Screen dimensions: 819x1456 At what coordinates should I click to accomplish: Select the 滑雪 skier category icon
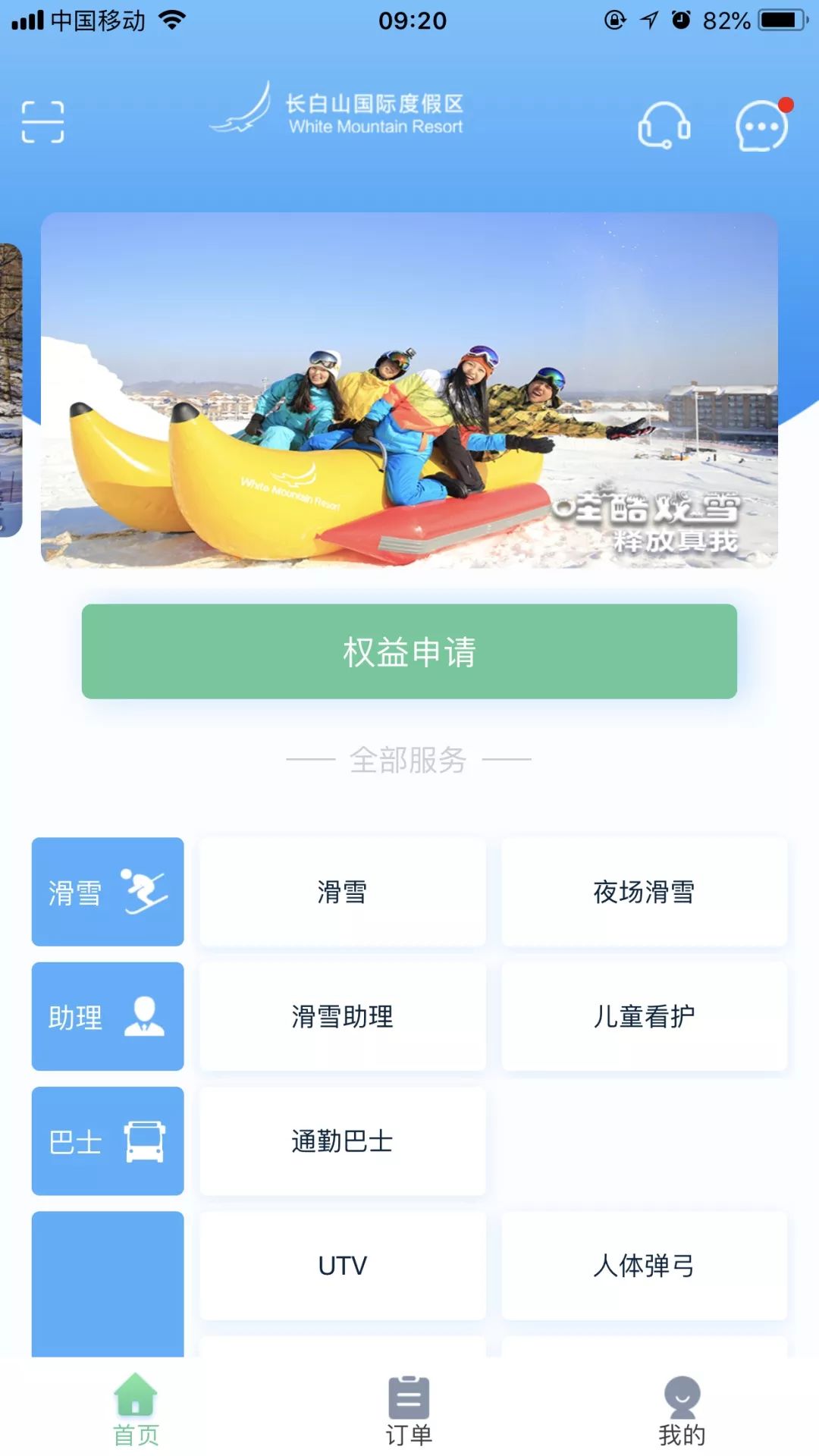point(107,893)
